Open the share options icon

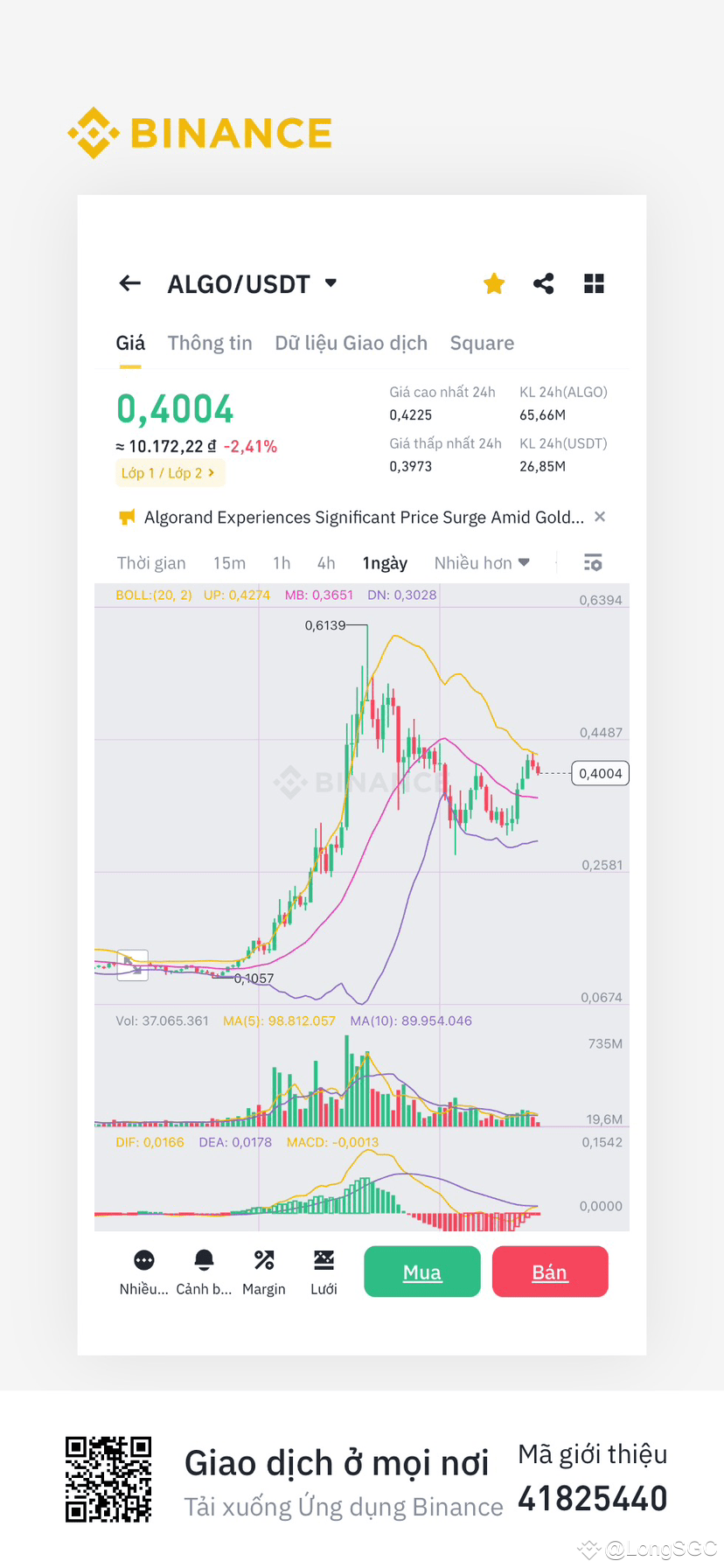[543, 283]
